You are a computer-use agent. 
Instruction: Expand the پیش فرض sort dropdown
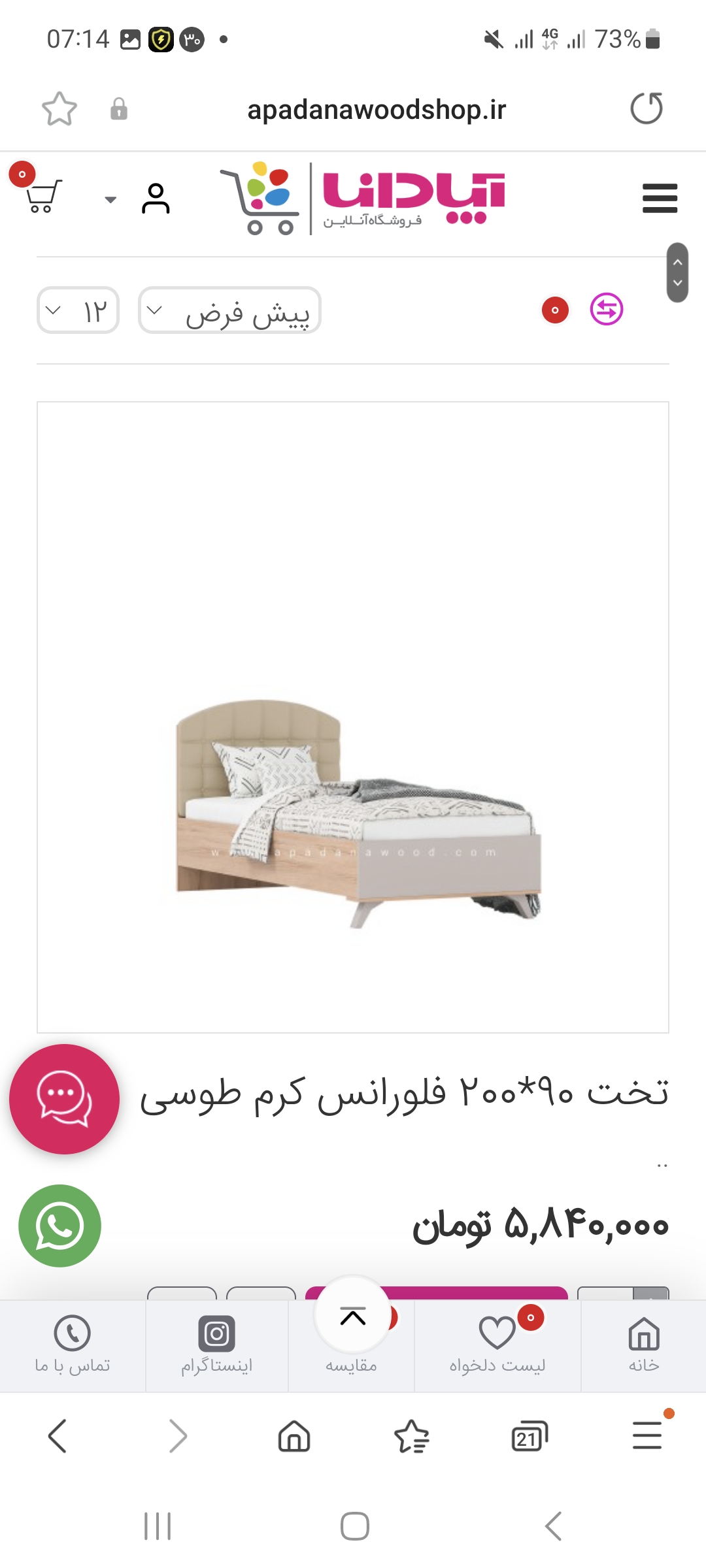229,310
